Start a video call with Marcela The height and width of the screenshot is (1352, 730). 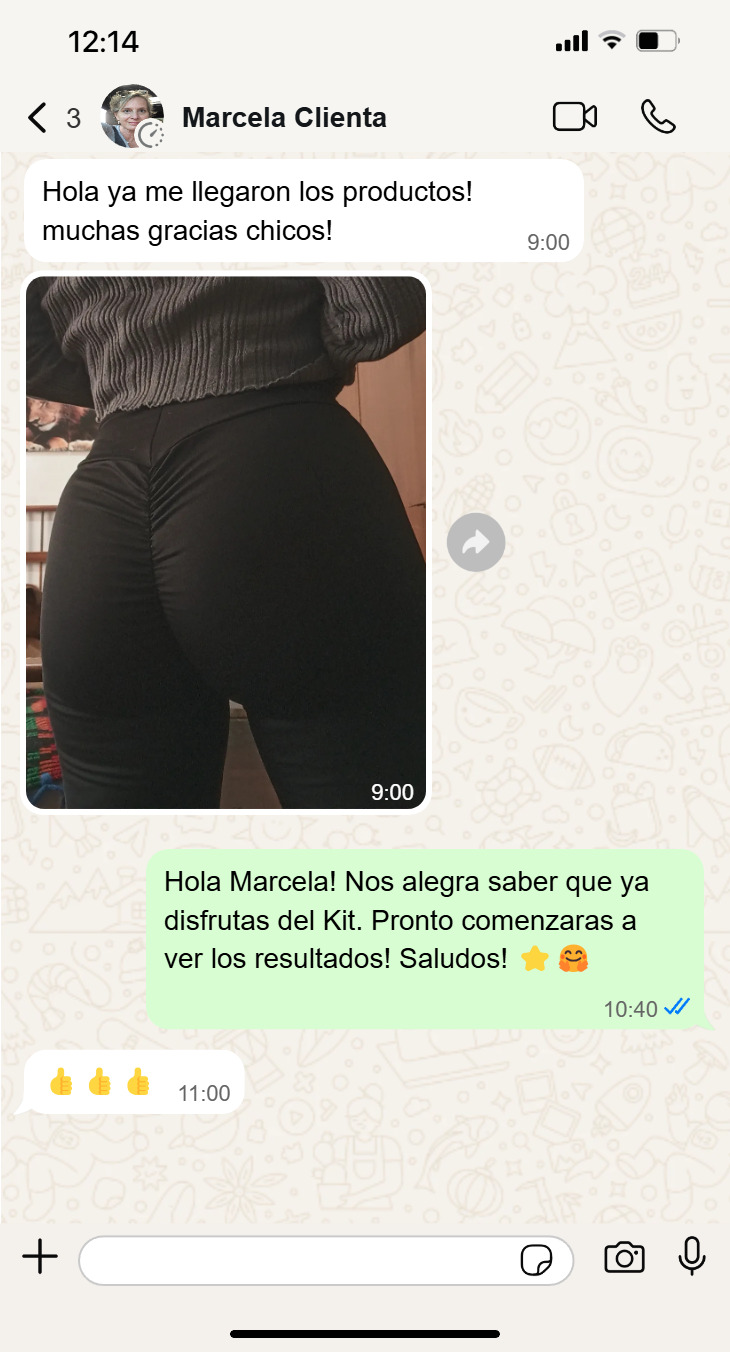(x=575, y=117)
